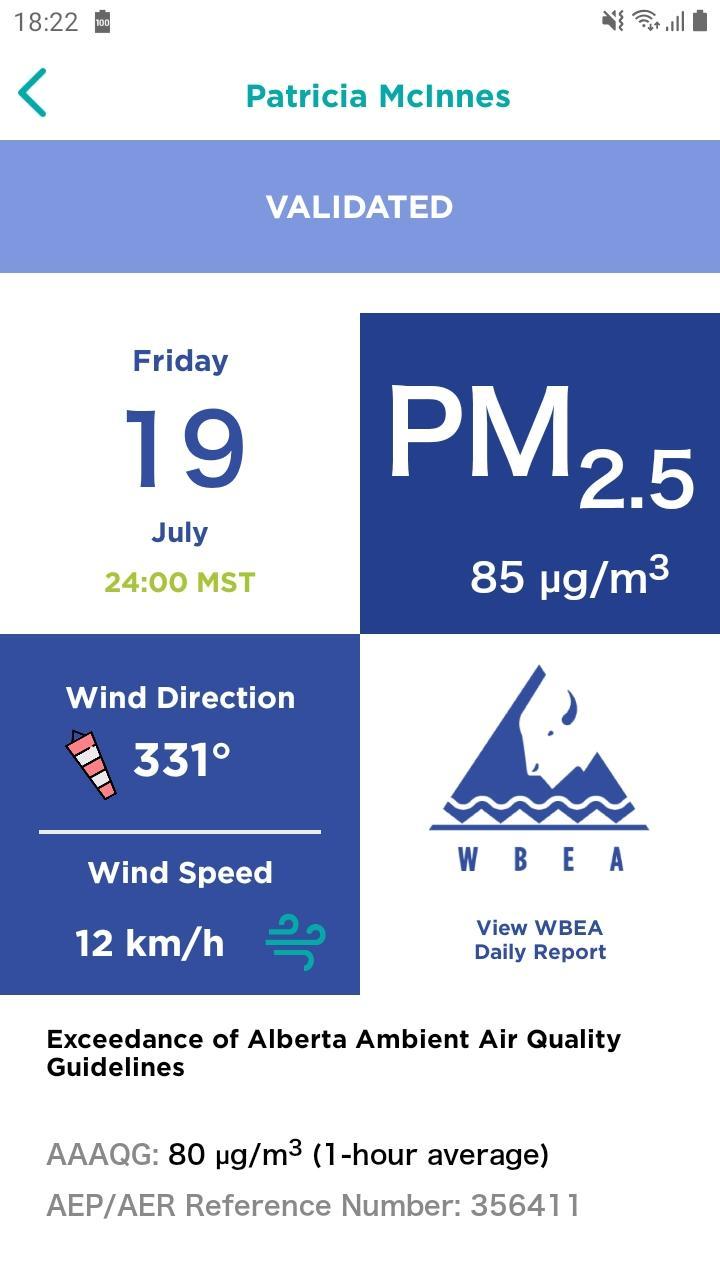
Task: Open the View WBEA Daily Report link
Action: point(540,940)
